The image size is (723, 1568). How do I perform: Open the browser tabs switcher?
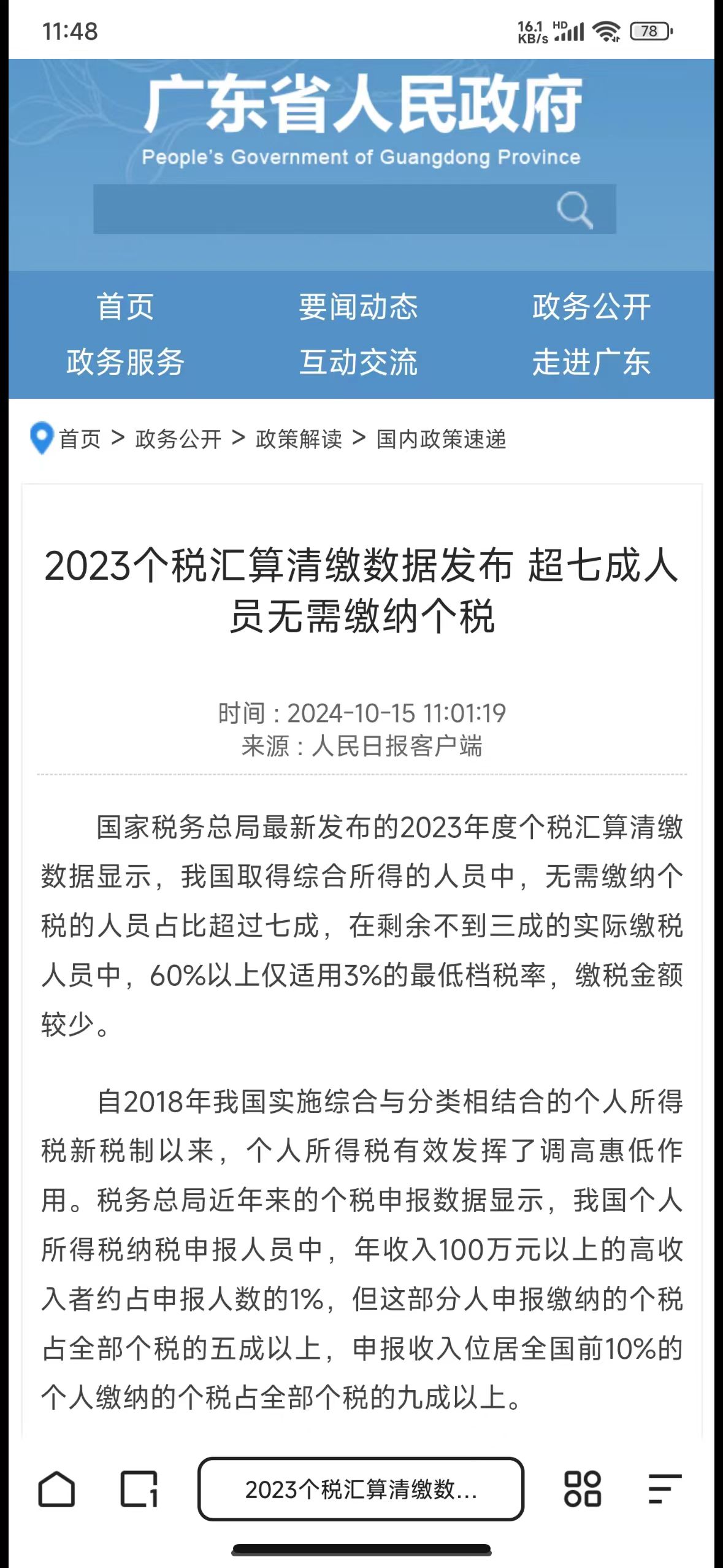(x=139, y=1489)
